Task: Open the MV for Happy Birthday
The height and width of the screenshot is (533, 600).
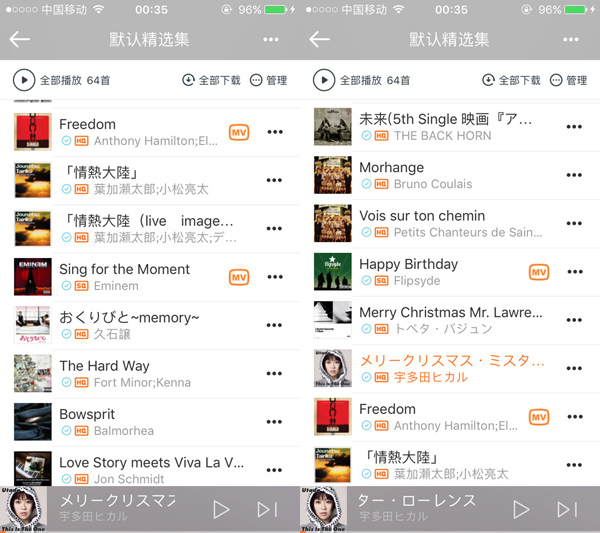Action: pos(539,271)
